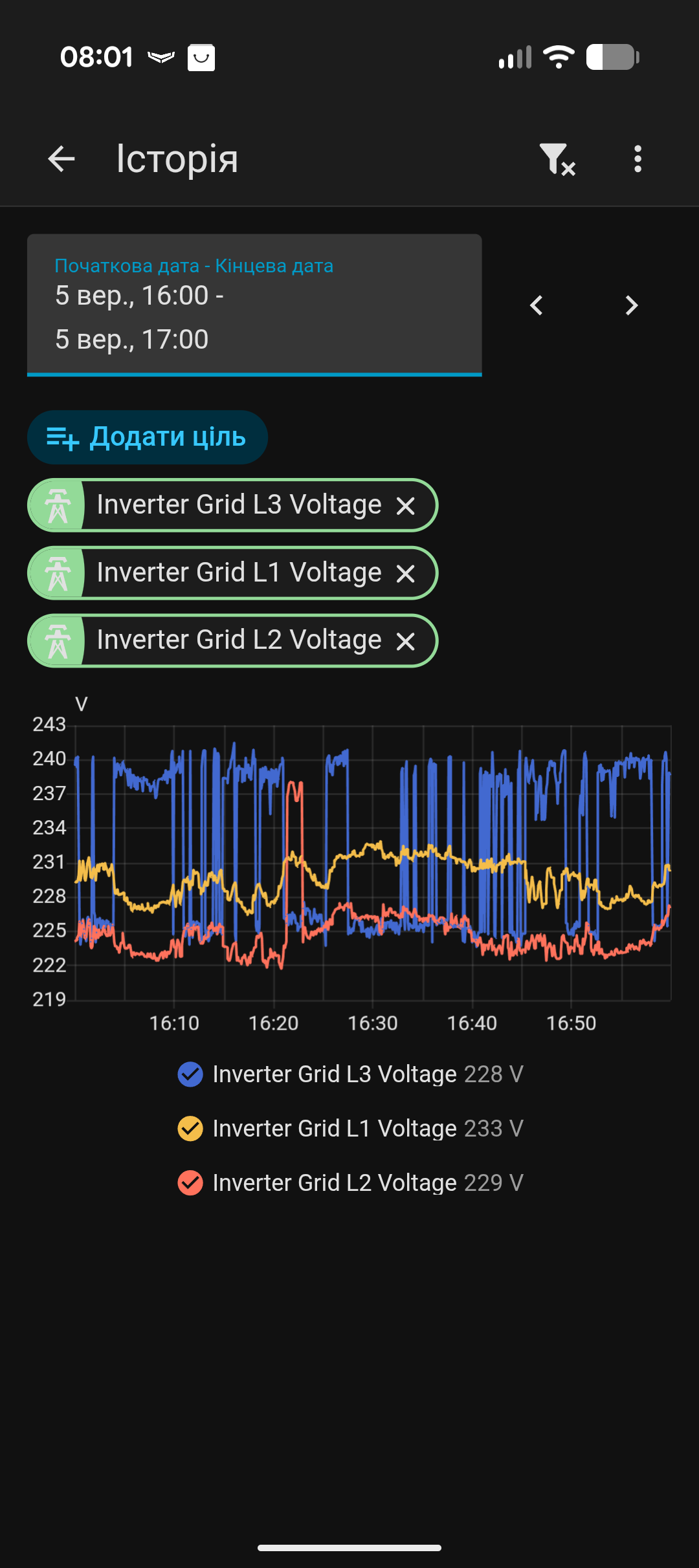This screenshot has width=699, height=1568.
Task: Remove the Inverter Grid L1 Voltage chip
Action: (406, 574)
